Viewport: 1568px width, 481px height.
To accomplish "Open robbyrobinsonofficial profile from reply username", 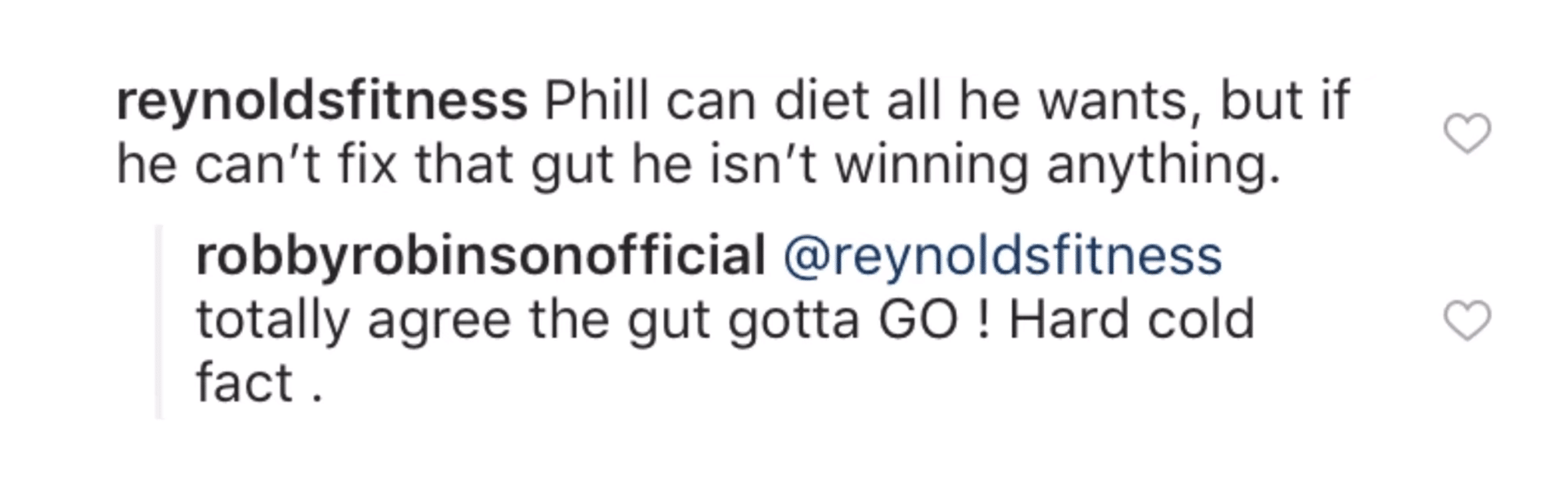I will coord(480,256).
